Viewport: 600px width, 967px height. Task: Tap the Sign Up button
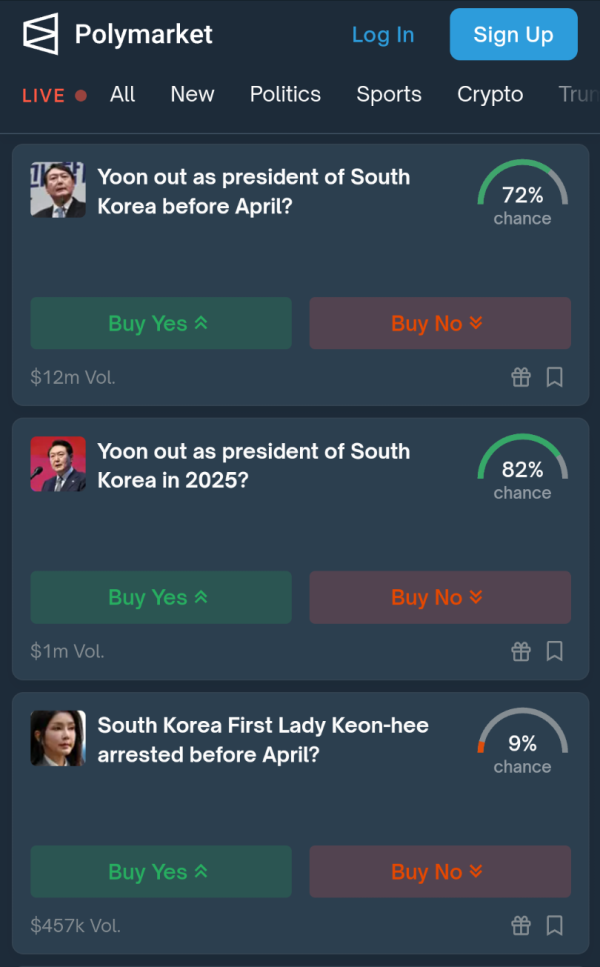513,35
